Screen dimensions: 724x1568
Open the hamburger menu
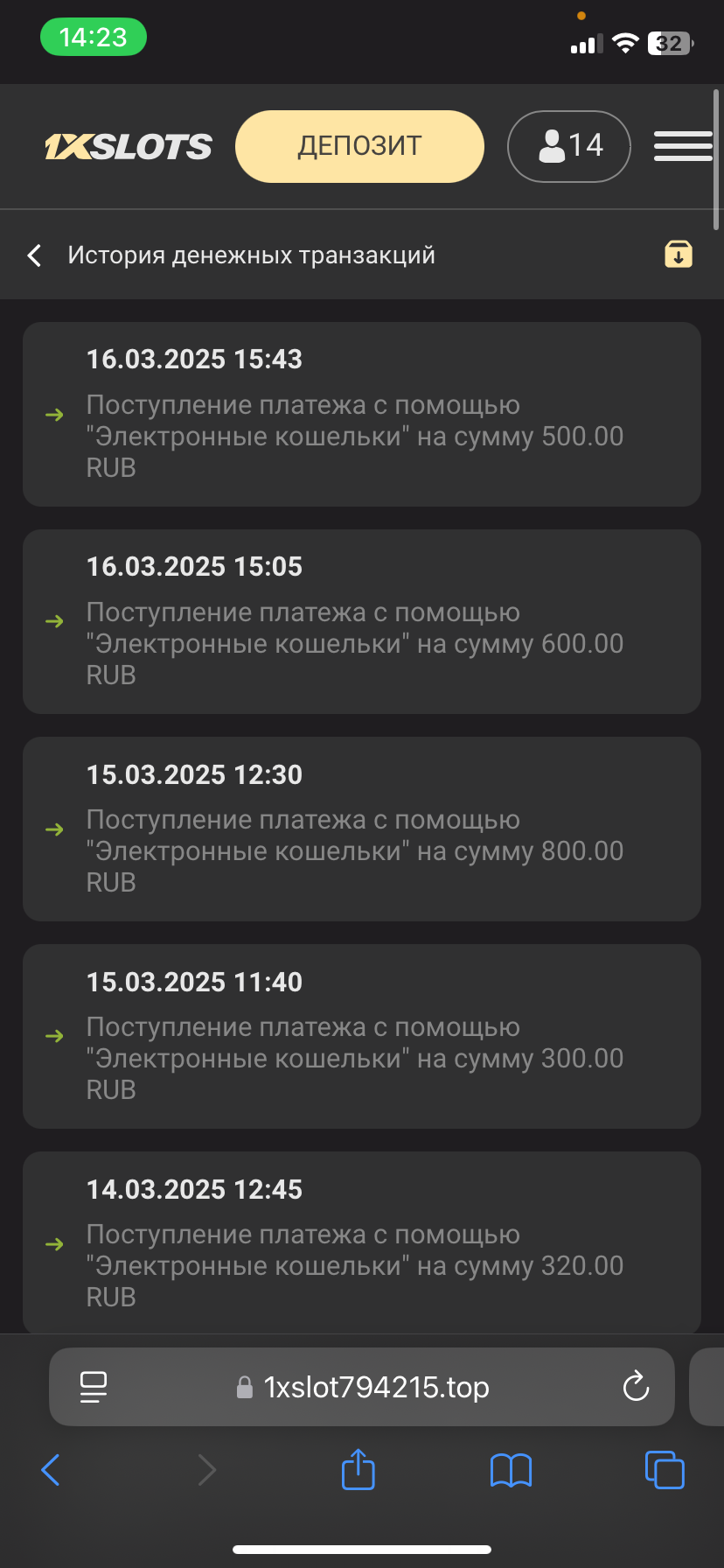pos(683,146)
